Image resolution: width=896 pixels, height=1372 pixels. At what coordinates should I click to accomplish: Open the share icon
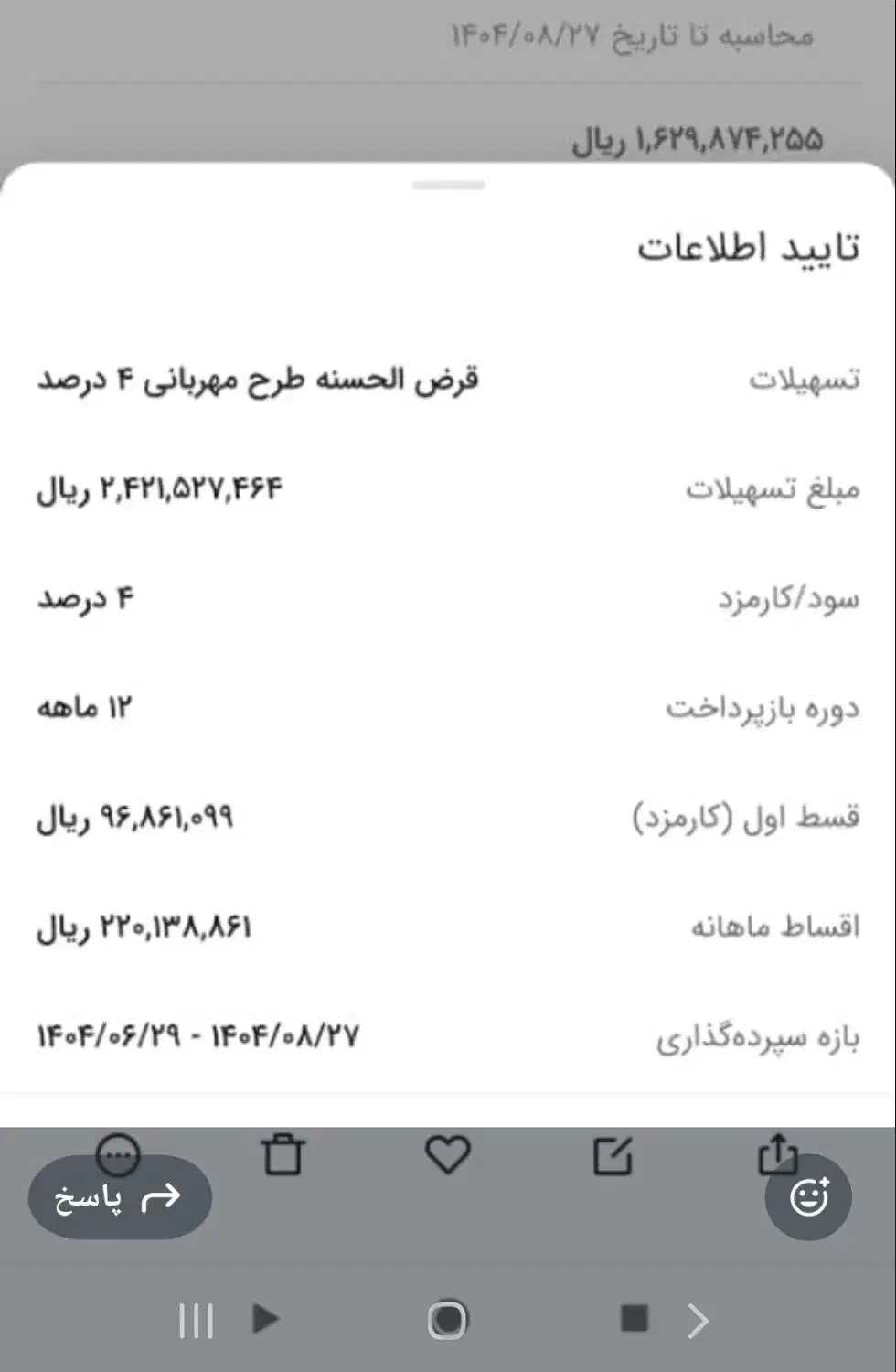point(778,1154)
